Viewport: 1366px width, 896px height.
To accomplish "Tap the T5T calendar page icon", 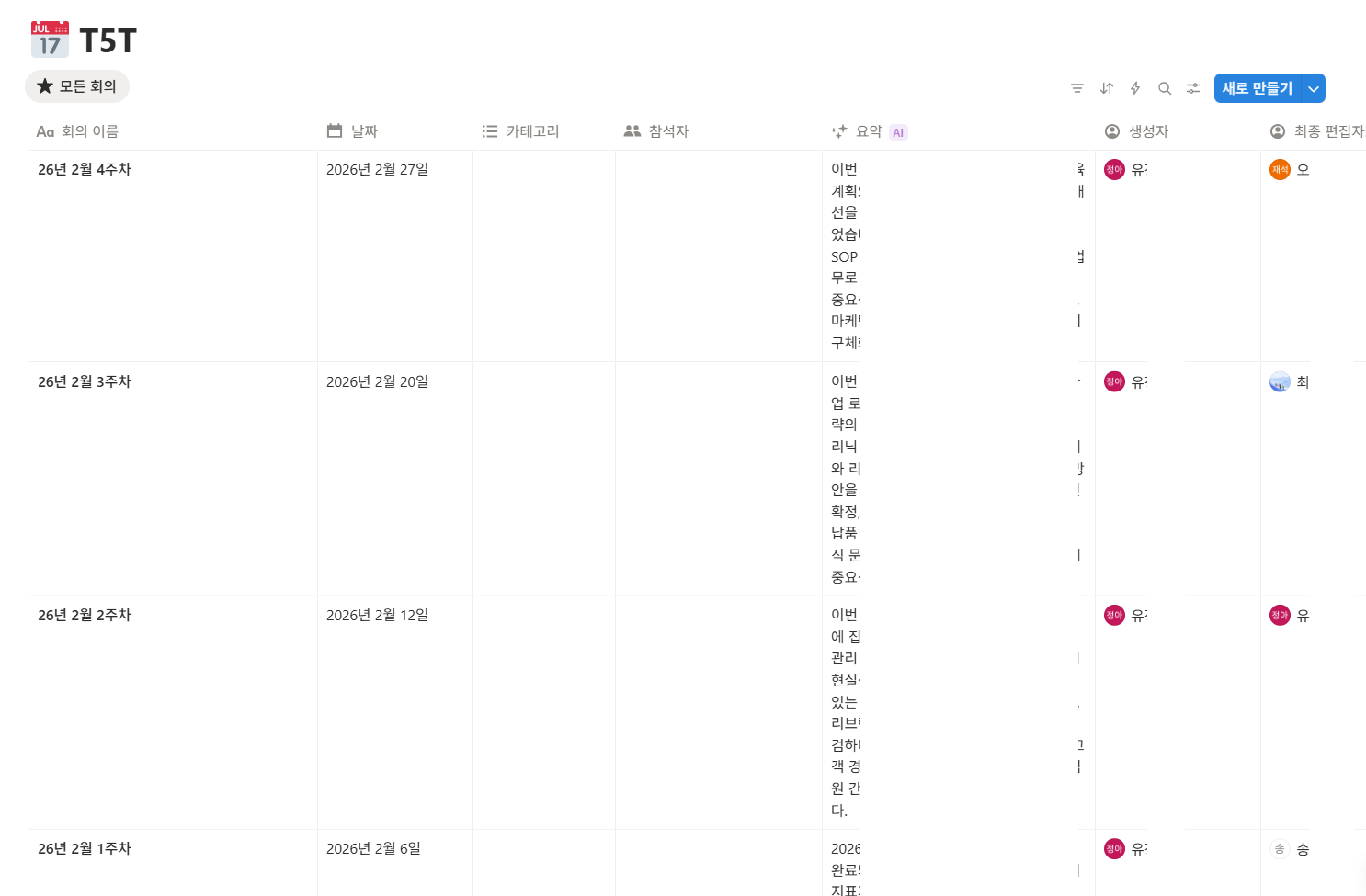I will [50, 40].
